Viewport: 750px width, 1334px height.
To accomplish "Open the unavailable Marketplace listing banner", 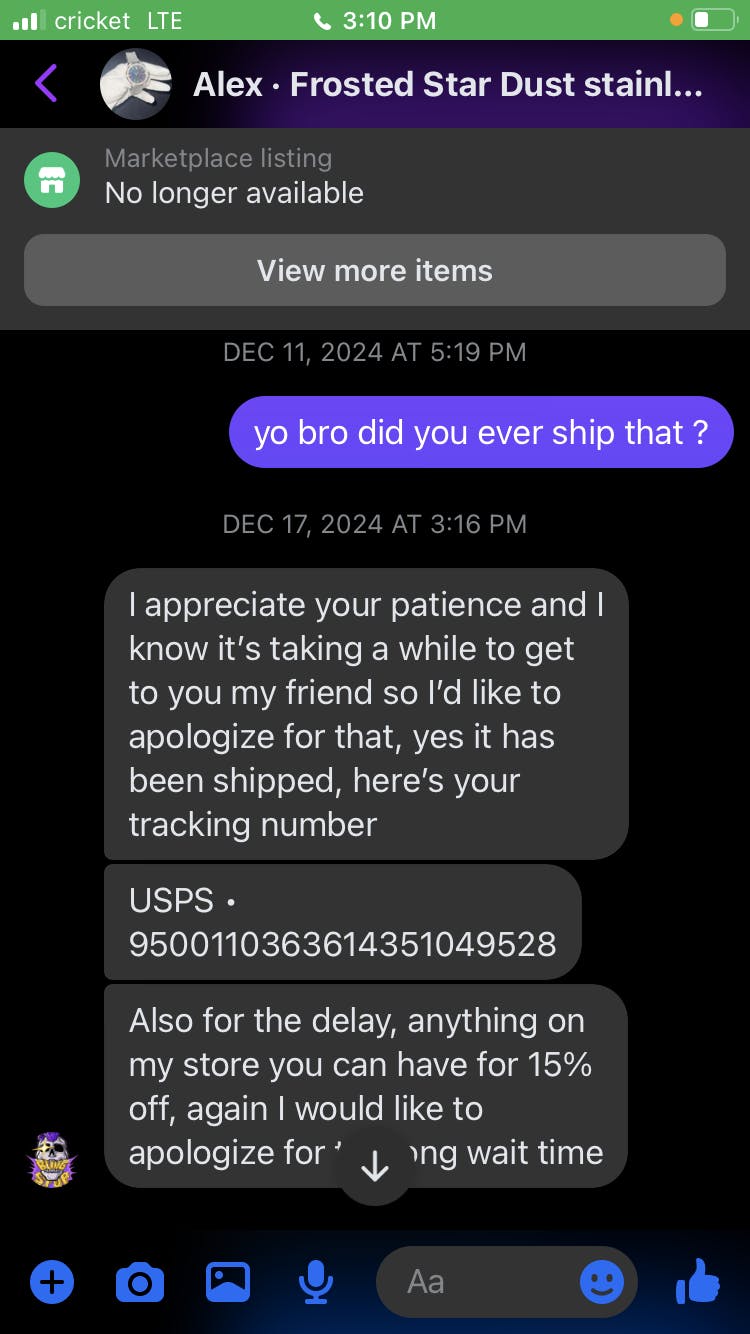I will (234, 177).
